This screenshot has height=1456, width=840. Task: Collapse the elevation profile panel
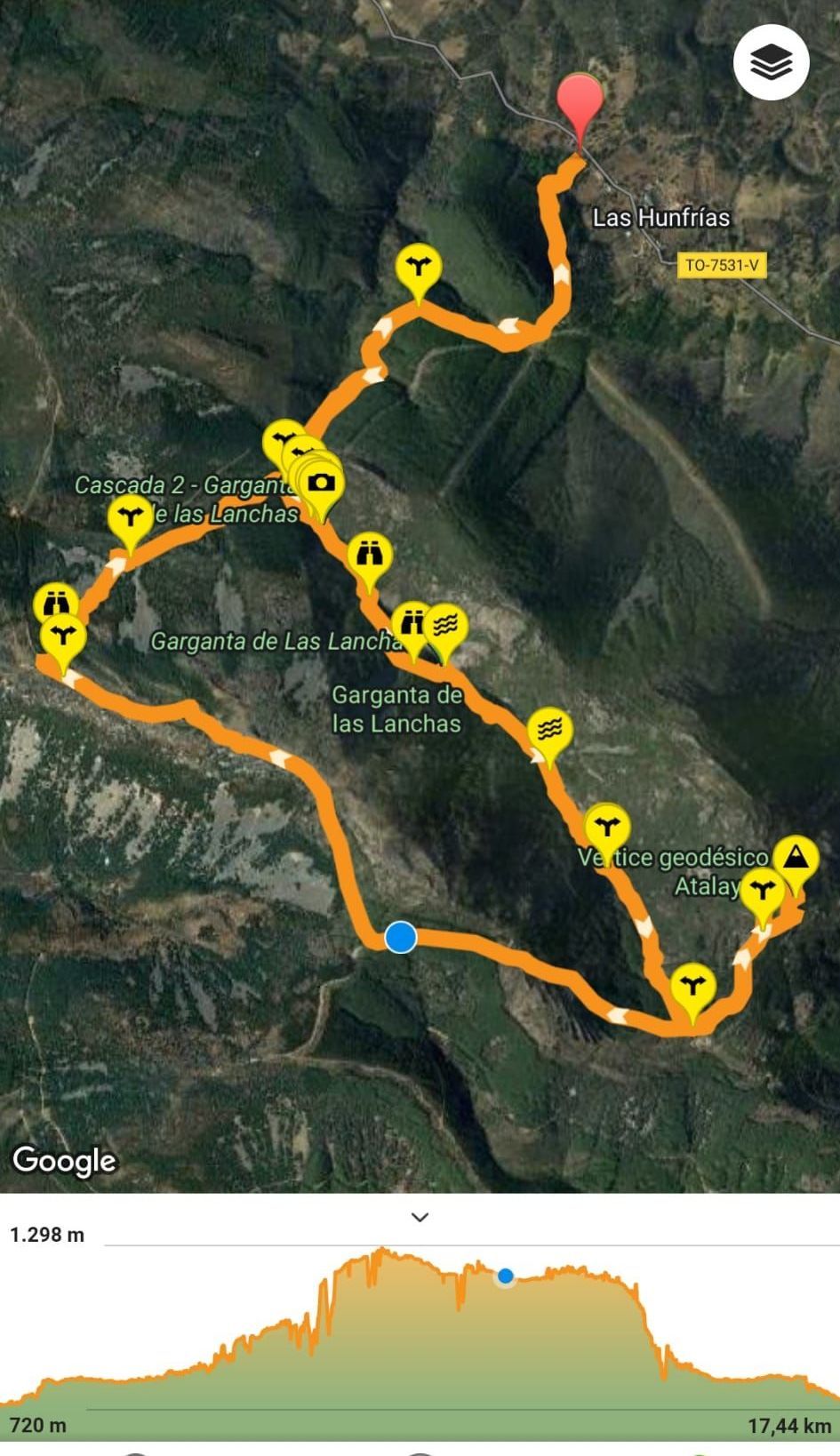coord(420,1217)
